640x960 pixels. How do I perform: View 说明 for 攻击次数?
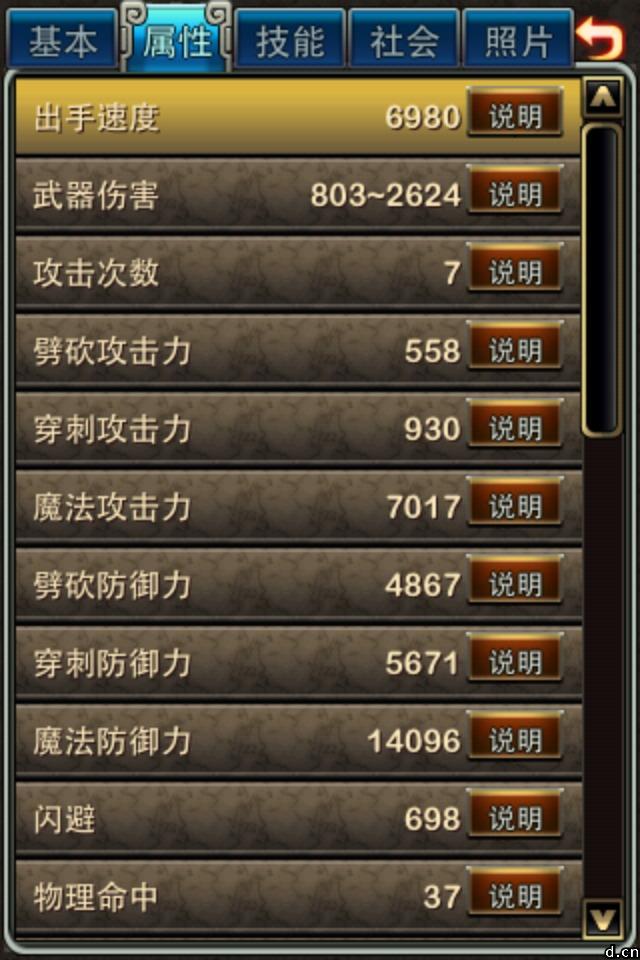[515, 273]
